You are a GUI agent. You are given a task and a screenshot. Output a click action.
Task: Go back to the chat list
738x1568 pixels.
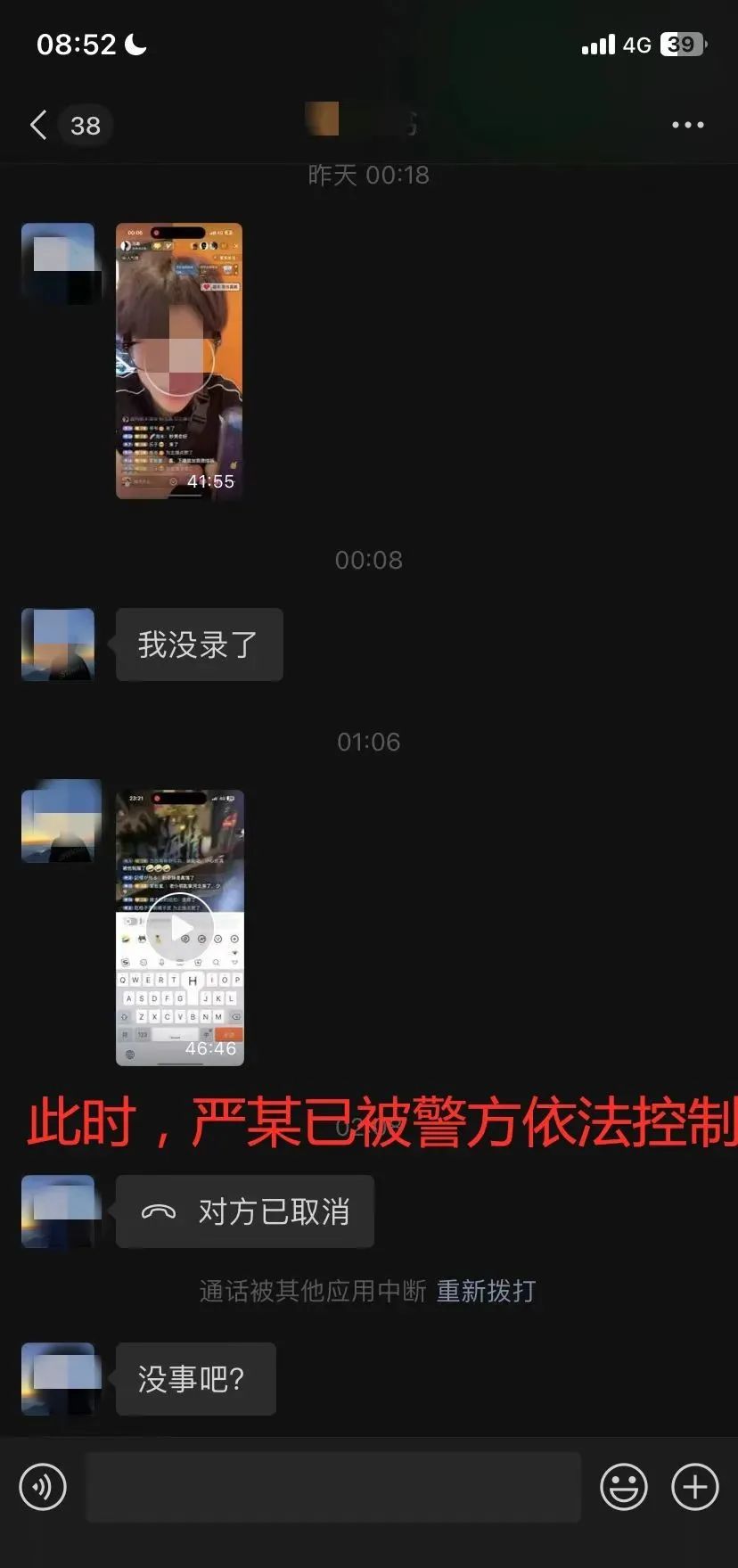click(38, 125)
